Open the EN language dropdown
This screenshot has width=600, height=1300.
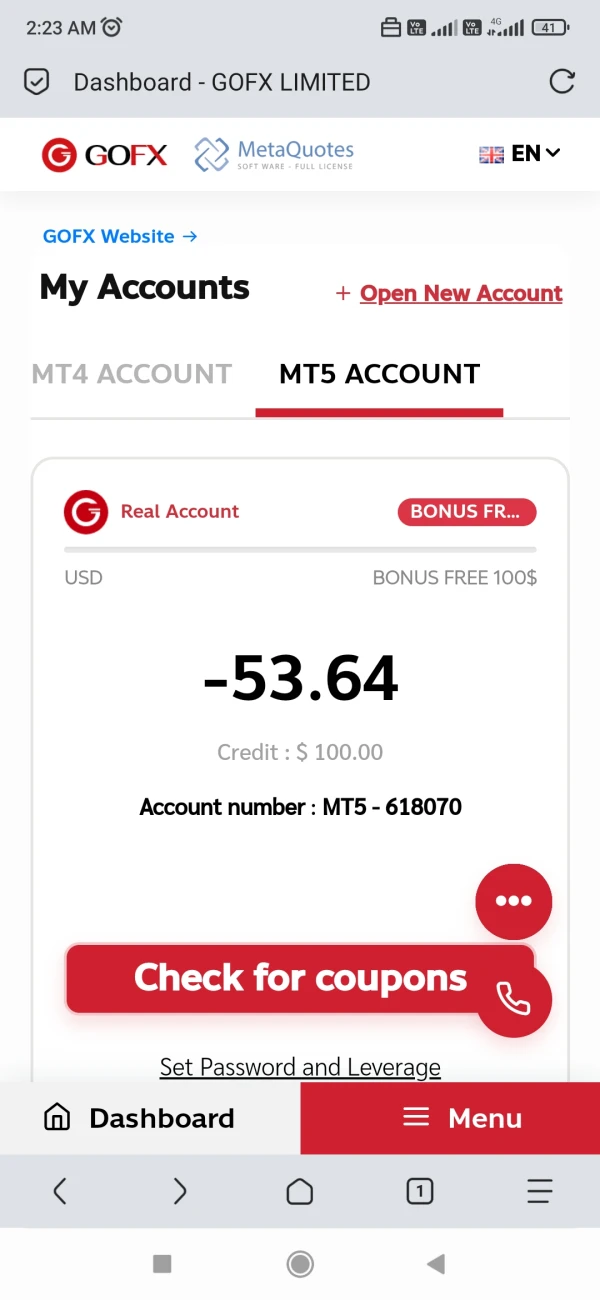[x=520, y=153]
